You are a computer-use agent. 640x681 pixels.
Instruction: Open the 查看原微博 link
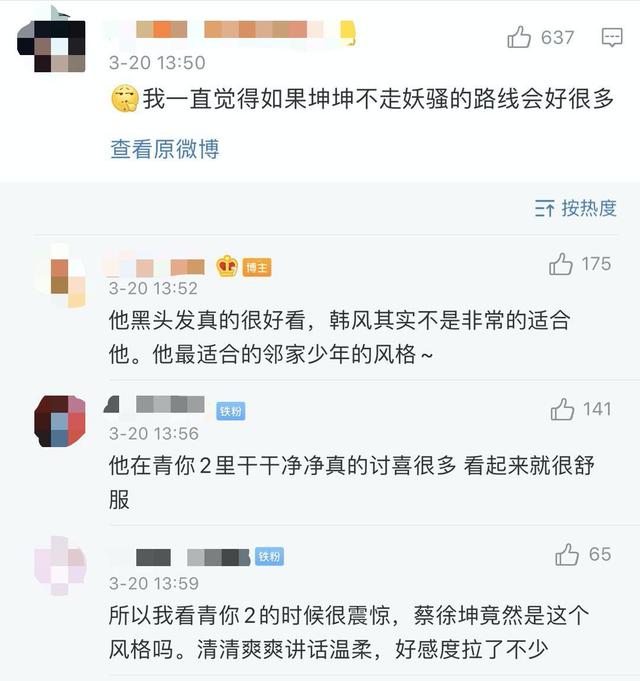pos(164,149)
